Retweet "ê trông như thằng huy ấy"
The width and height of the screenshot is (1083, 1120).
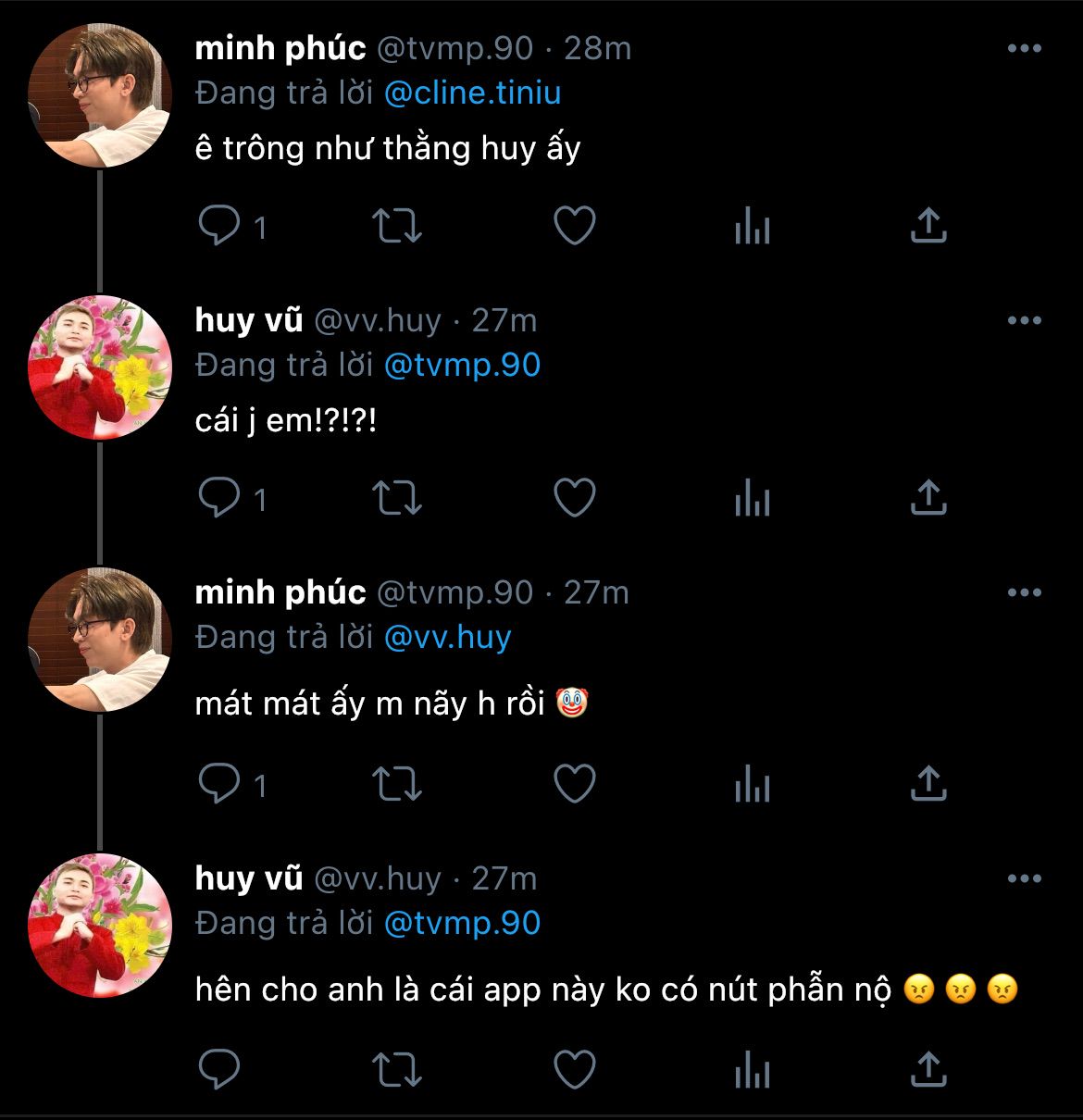pyautogui.click(x=396, y=226)
